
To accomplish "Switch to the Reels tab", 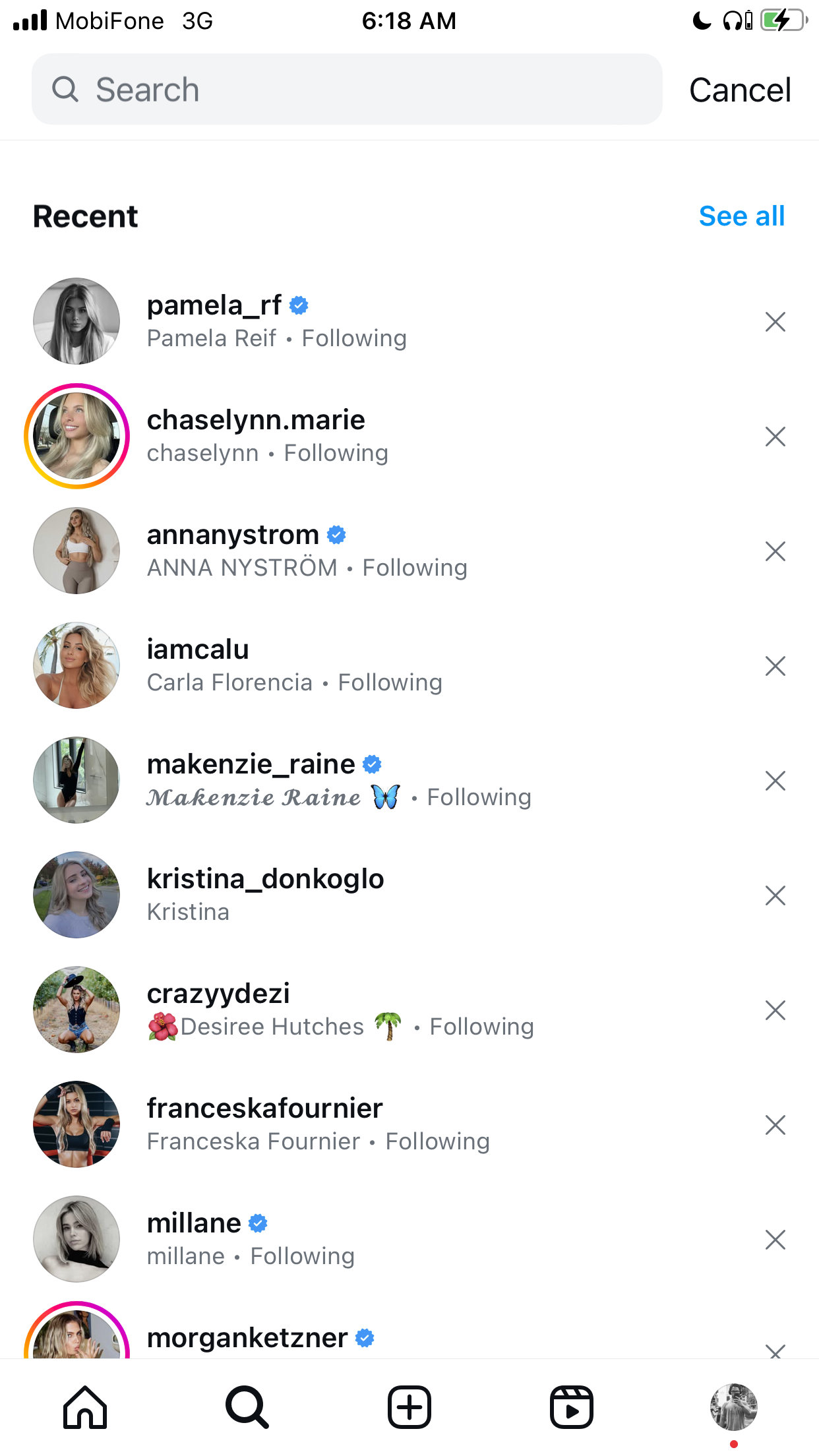I will pos(572,1407).
